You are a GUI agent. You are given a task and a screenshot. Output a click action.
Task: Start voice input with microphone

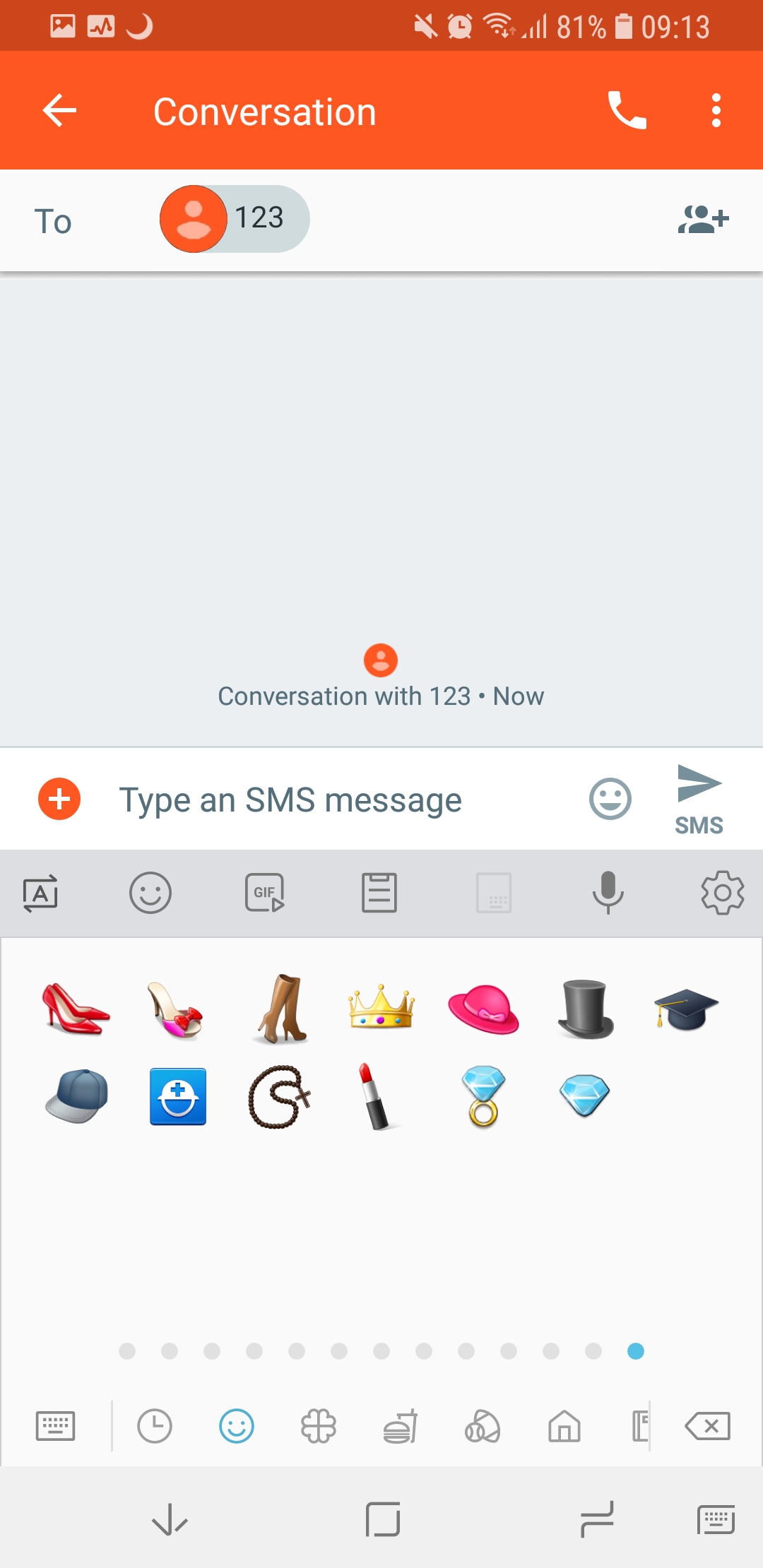point(608,893)
